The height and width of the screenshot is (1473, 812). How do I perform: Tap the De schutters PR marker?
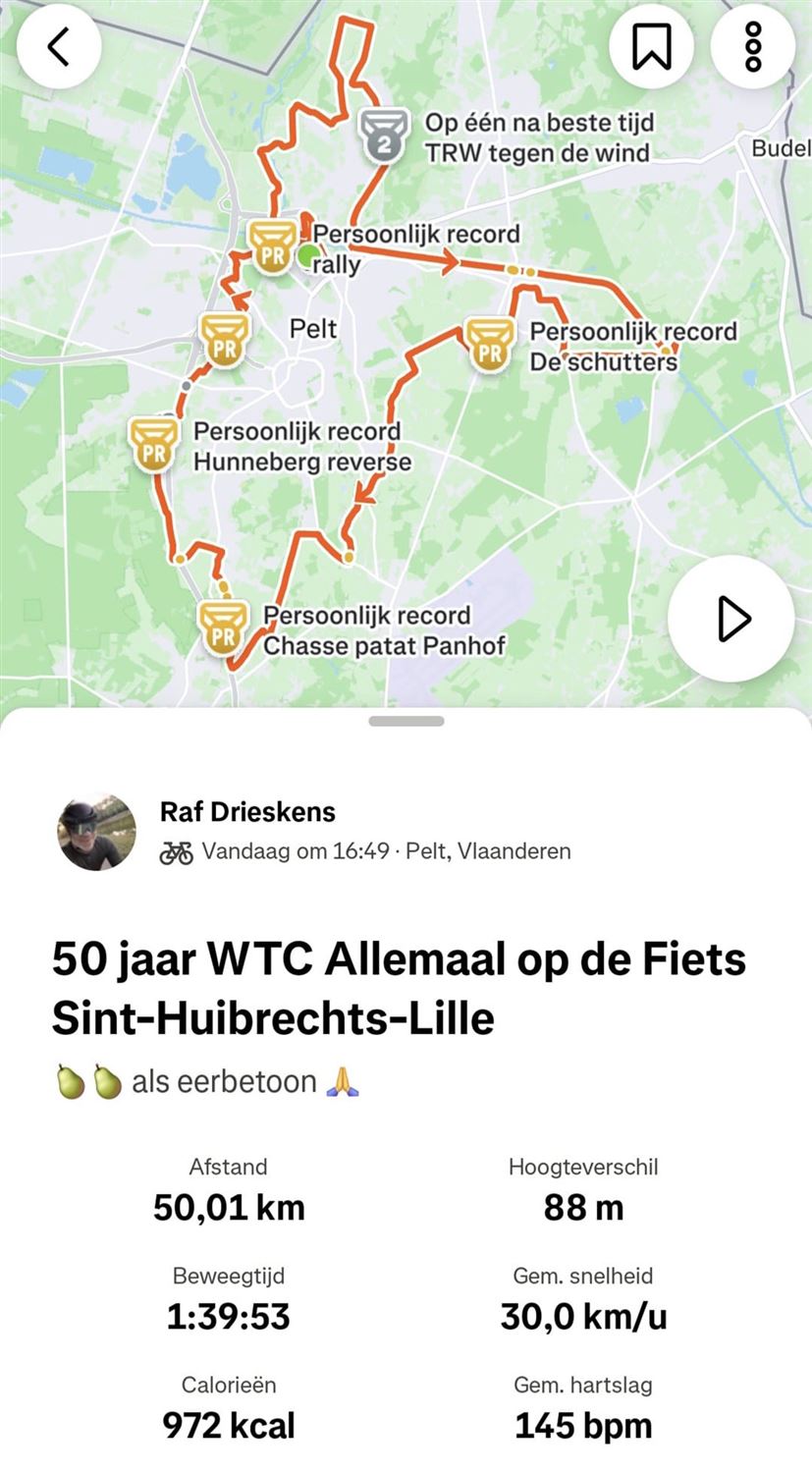click(x=489, y=345)
